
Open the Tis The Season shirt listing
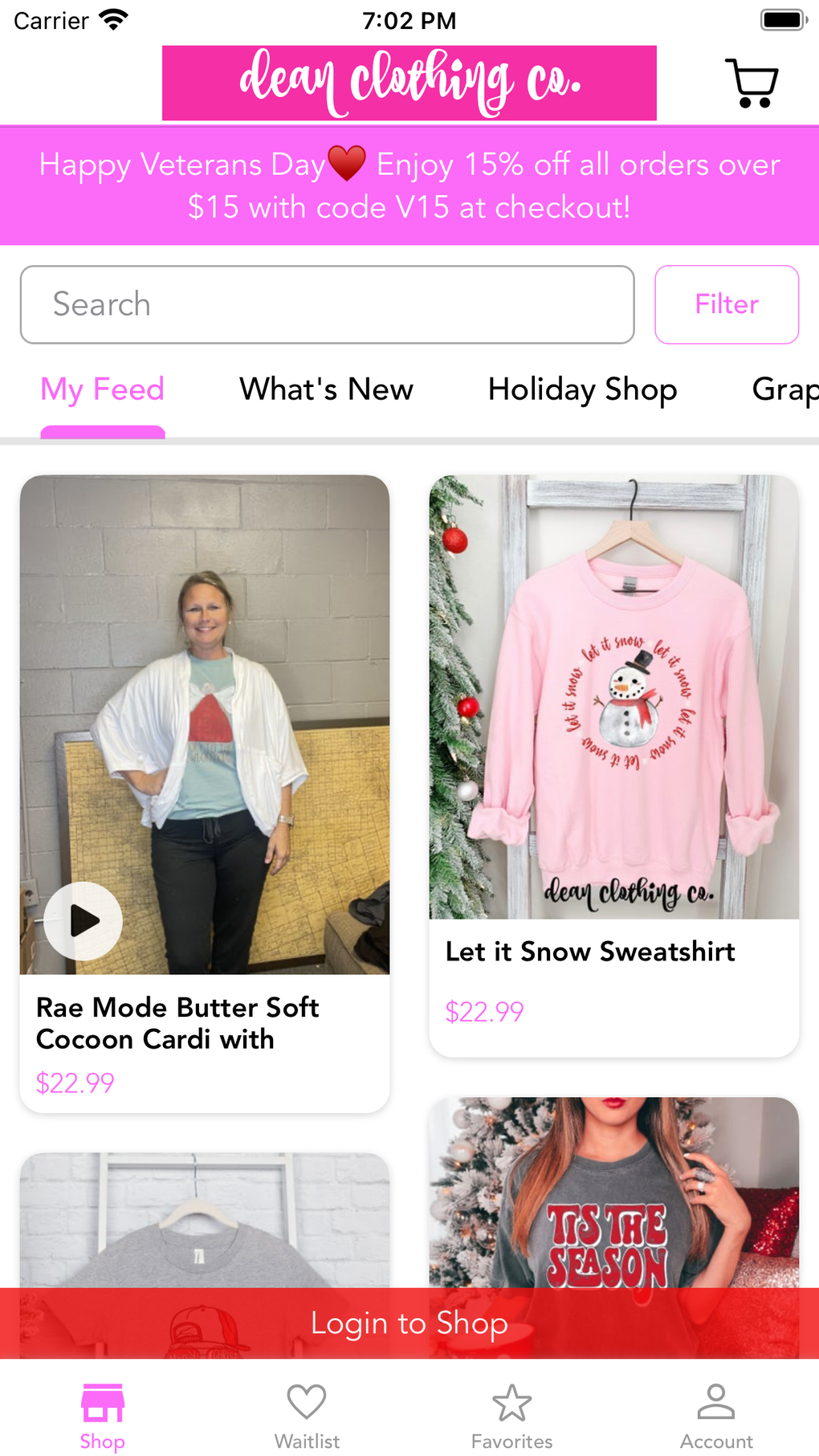(x=613, y=1205)
